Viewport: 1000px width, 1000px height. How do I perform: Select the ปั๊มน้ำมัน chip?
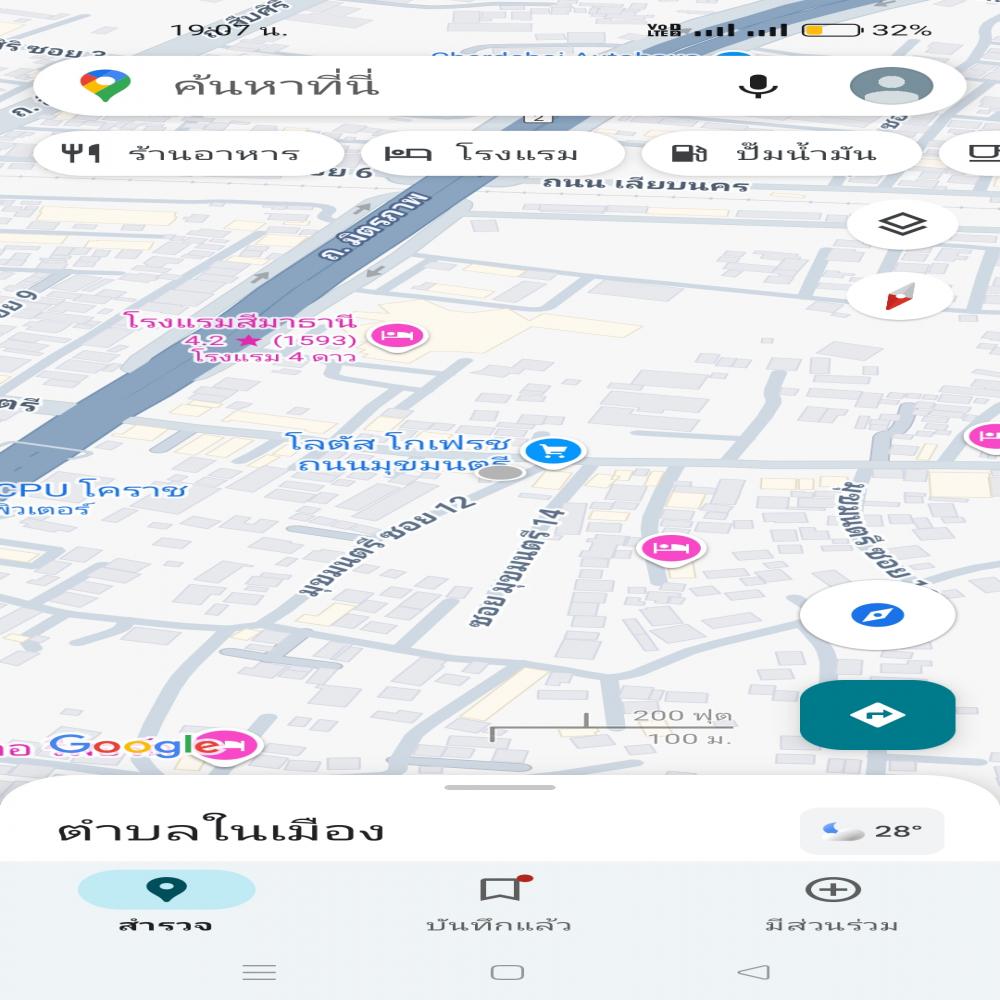pos(779,154)
